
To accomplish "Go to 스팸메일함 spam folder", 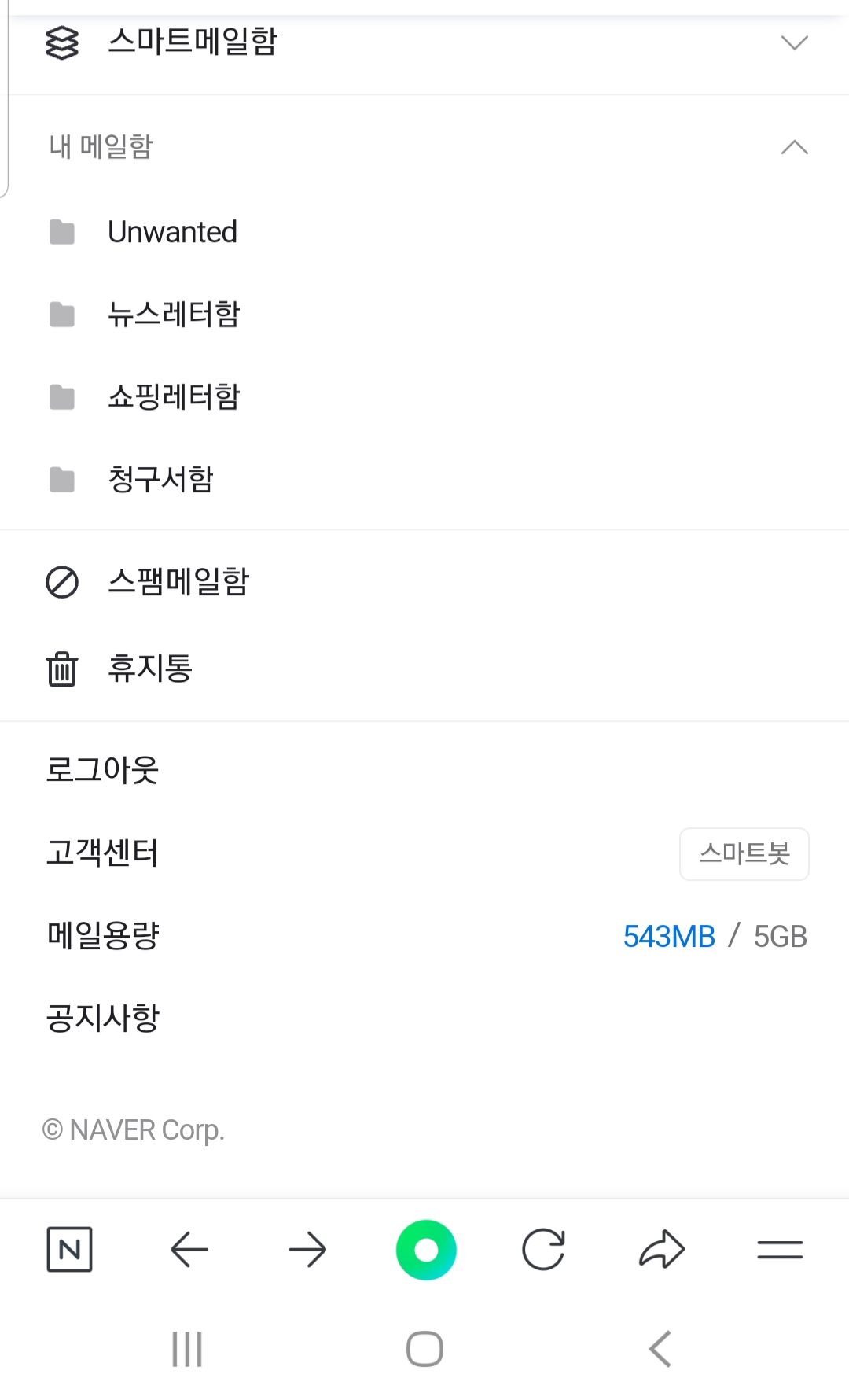I will click(178, 583).
